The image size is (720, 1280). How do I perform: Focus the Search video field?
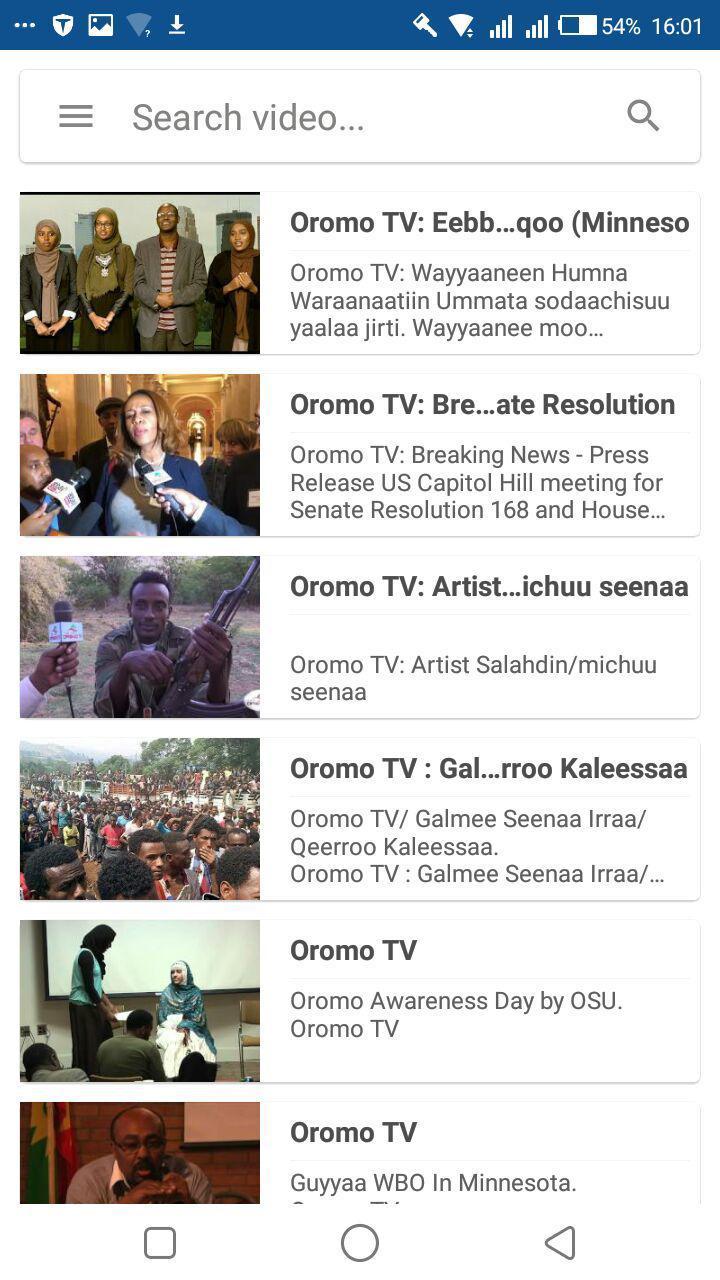[x=360, y=117]
